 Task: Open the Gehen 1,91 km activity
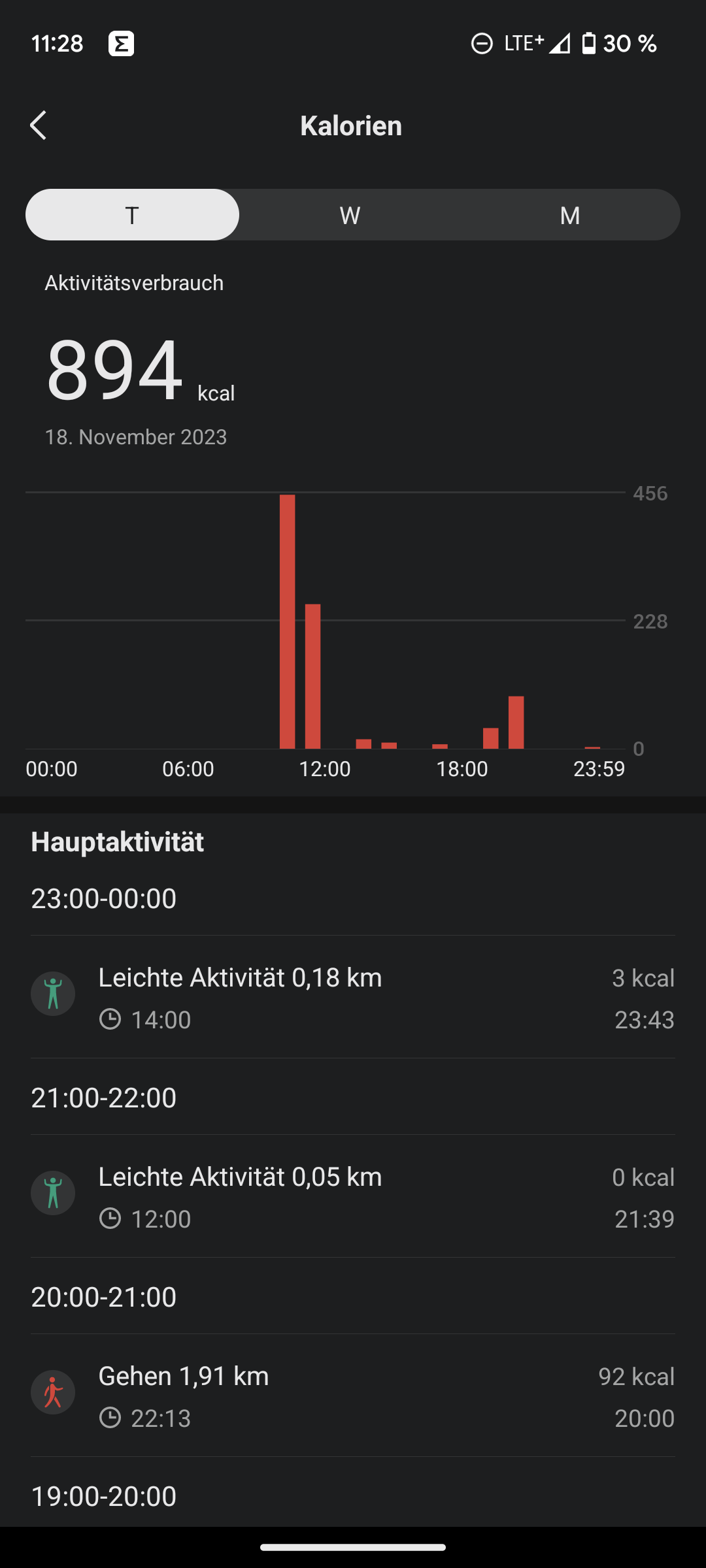[353, 1396]
